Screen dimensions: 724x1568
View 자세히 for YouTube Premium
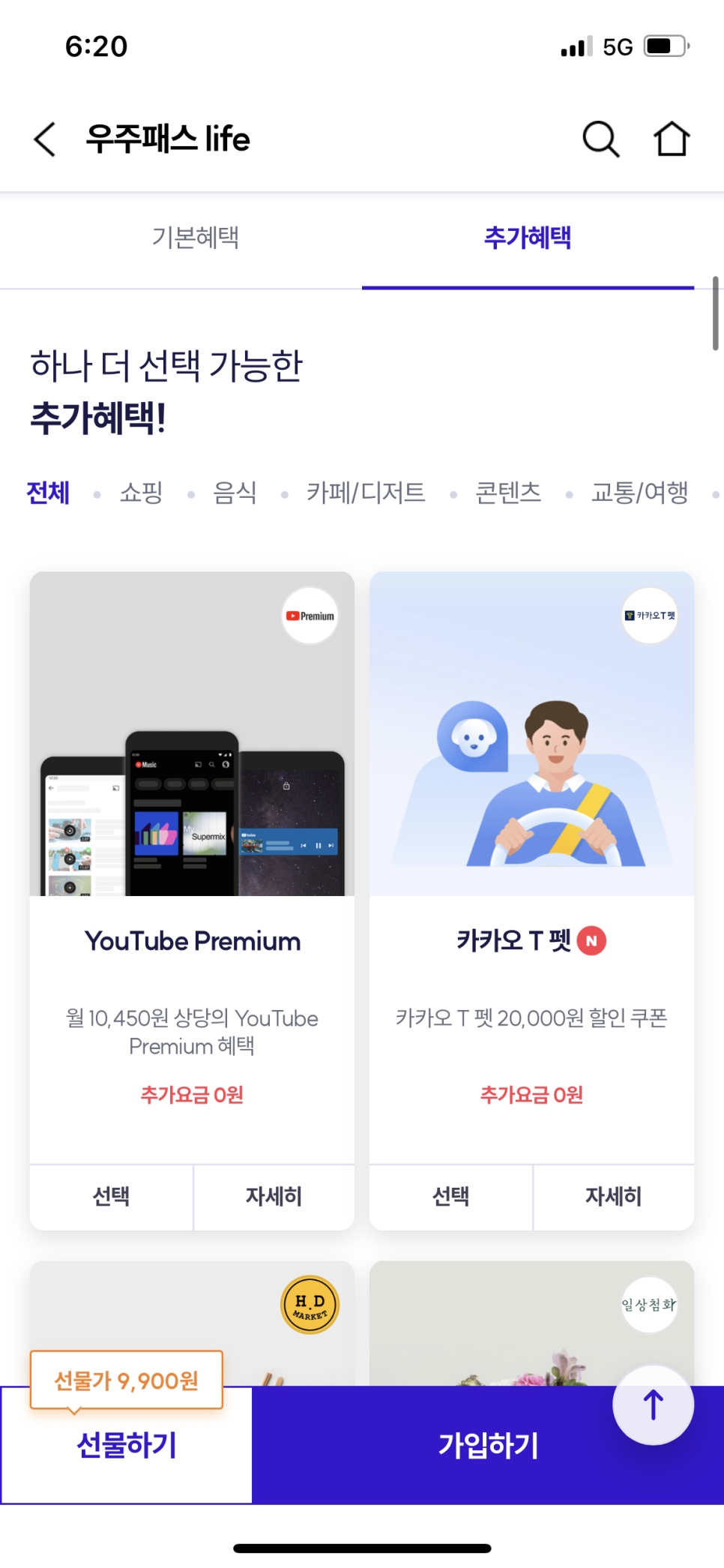(x=274, y=1196)
